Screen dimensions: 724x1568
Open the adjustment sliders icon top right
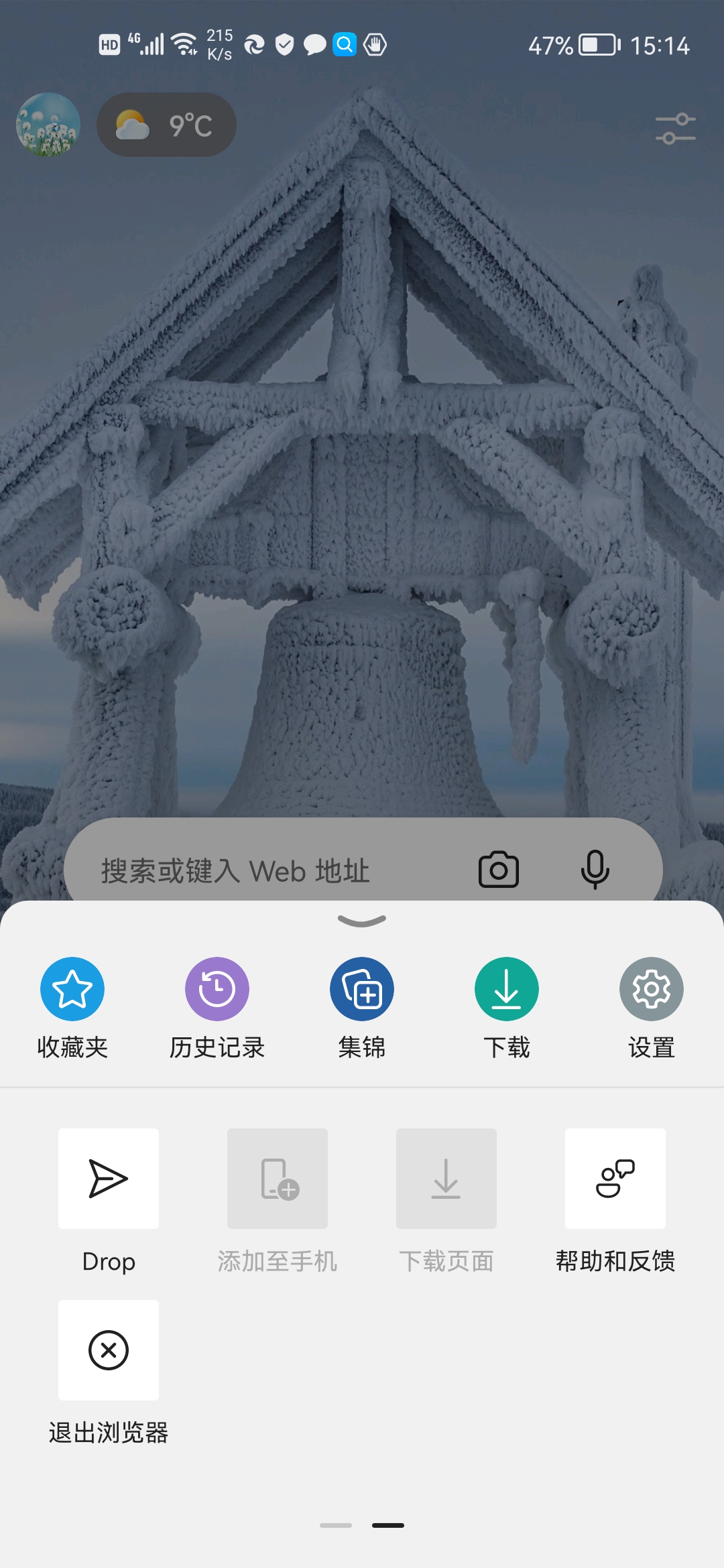tap(674, 127)
